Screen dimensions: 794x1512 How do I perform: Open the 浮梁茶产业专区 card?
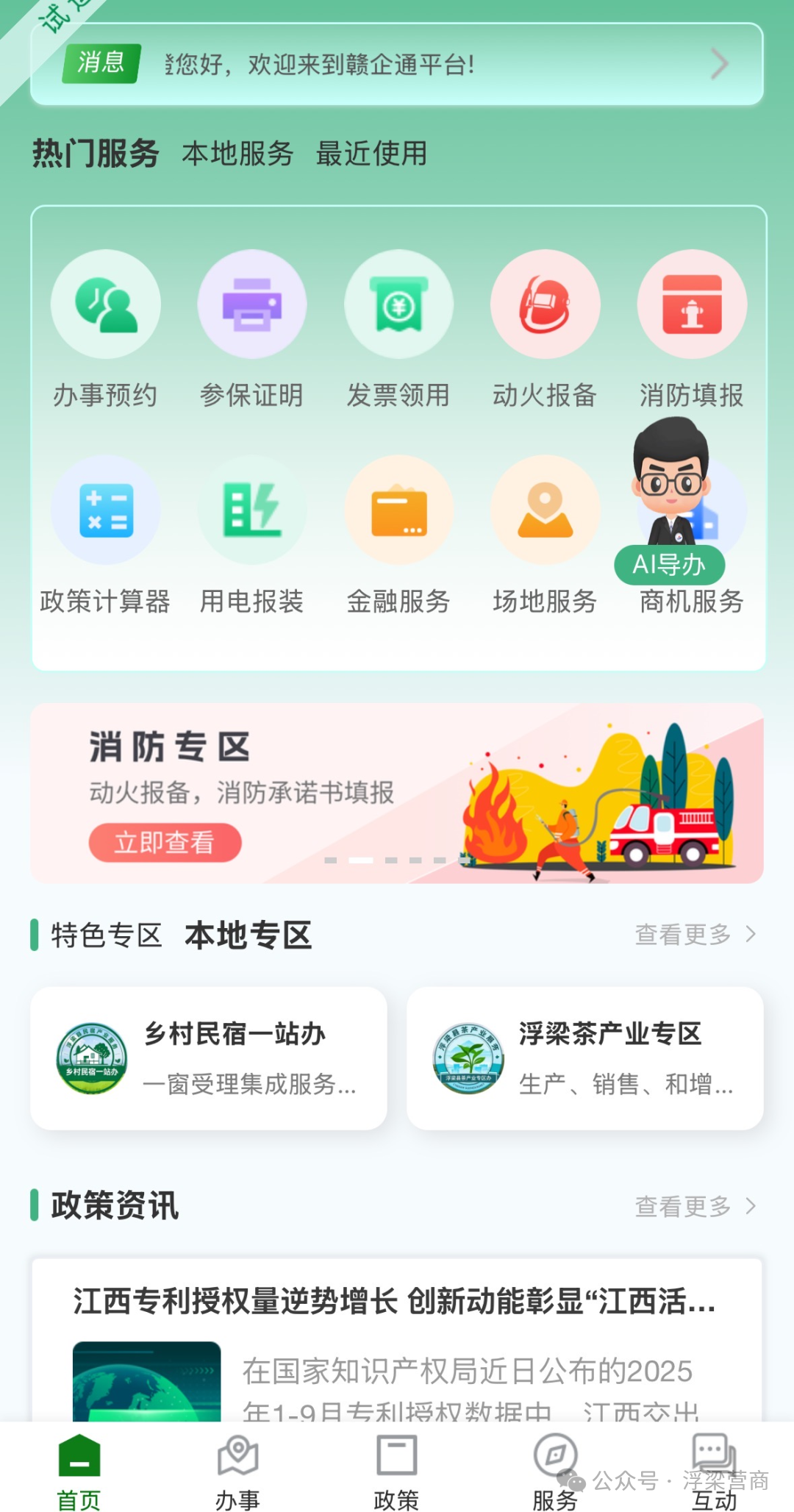coord(584,1058)
